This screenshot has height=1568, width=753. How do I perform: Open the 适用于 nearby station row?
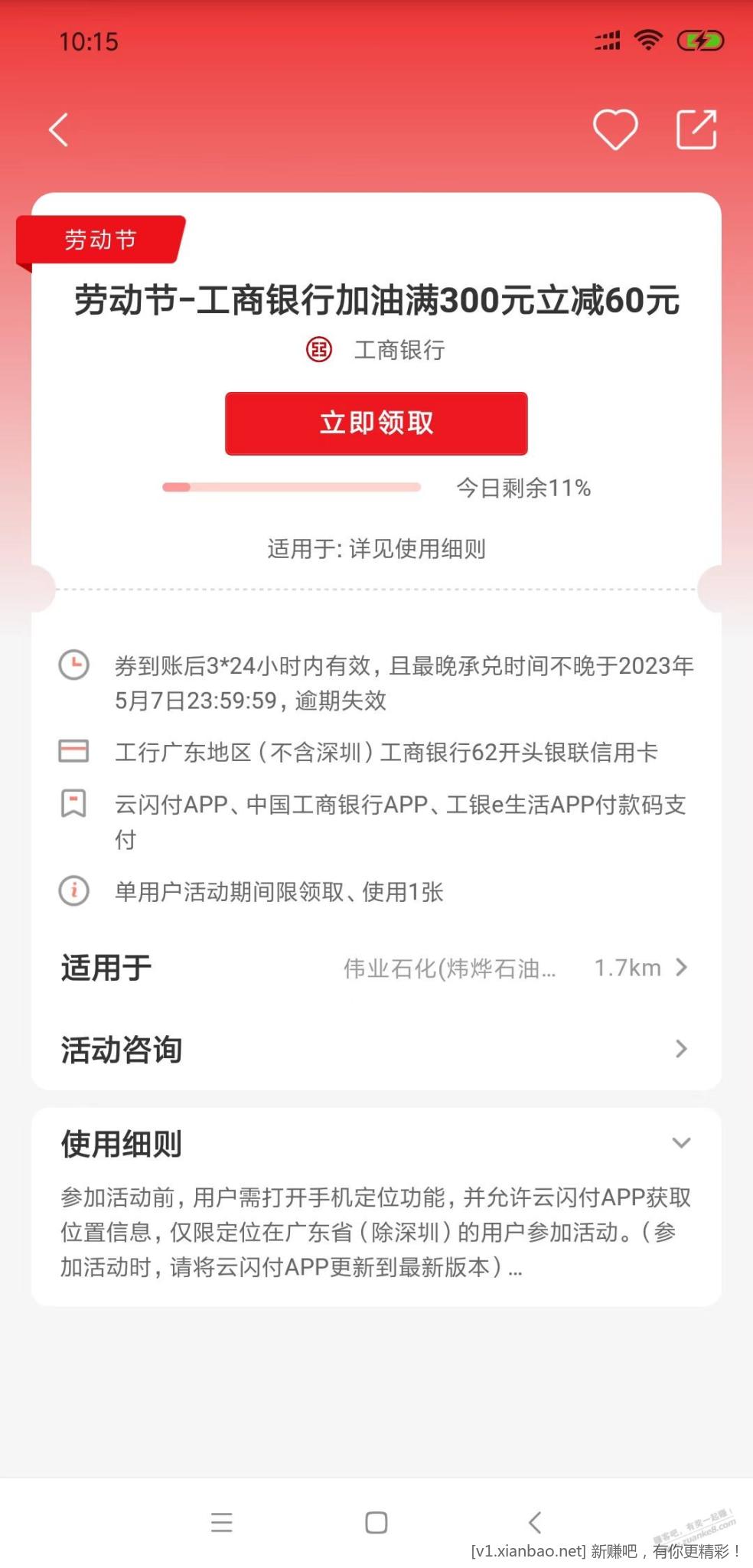(x=375, y=968)
